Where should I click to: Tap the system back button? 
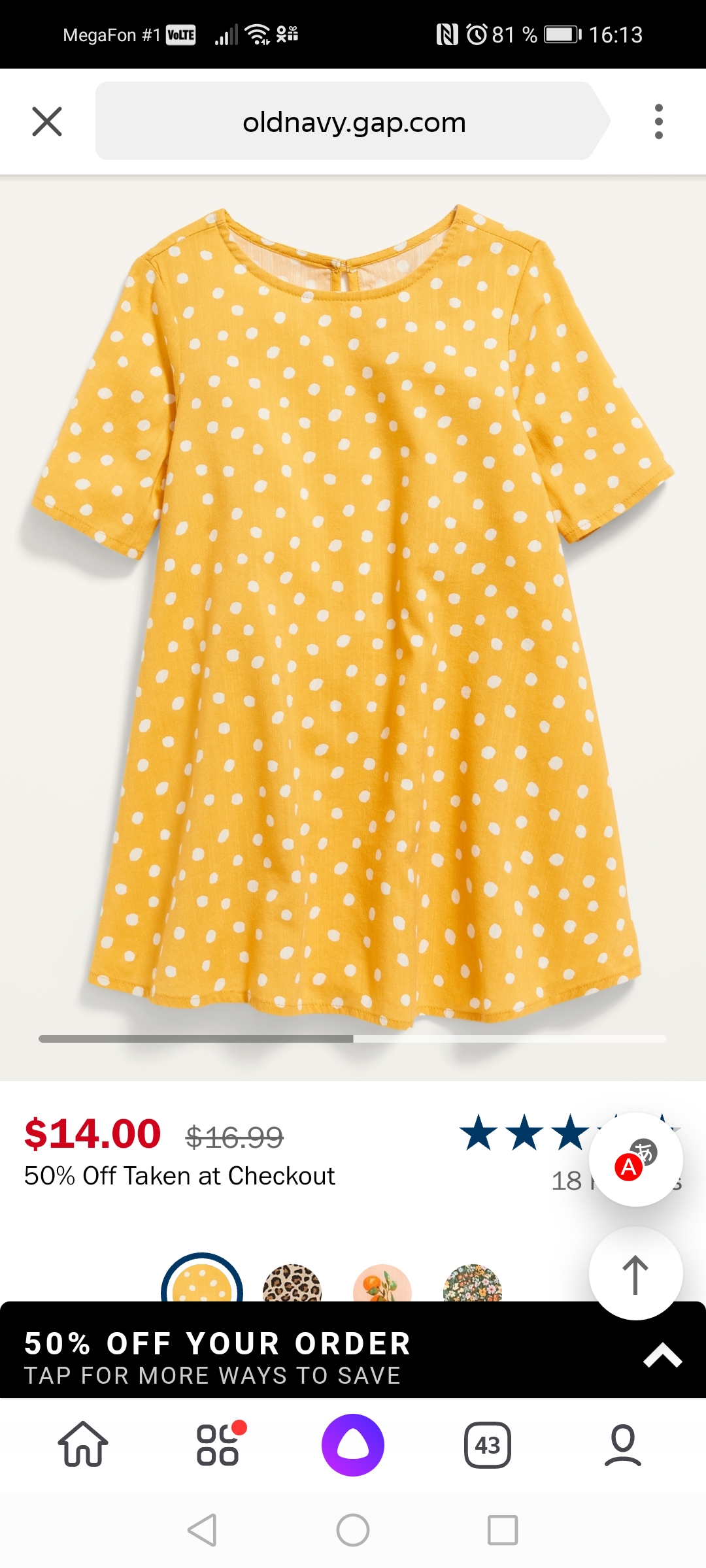pos(202,1530)
